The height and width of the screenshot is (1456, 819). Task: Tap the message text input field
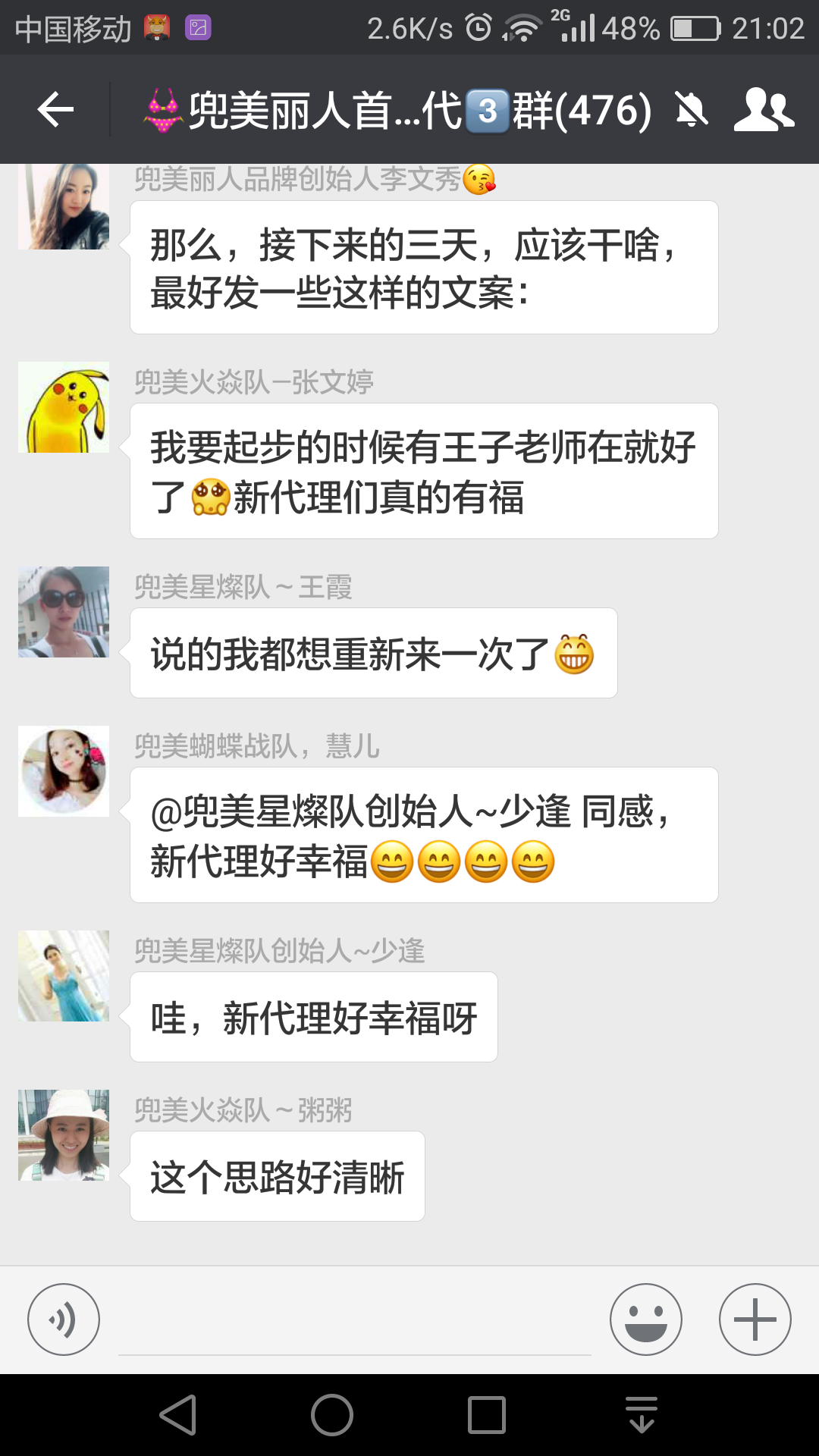(354, 1323)
